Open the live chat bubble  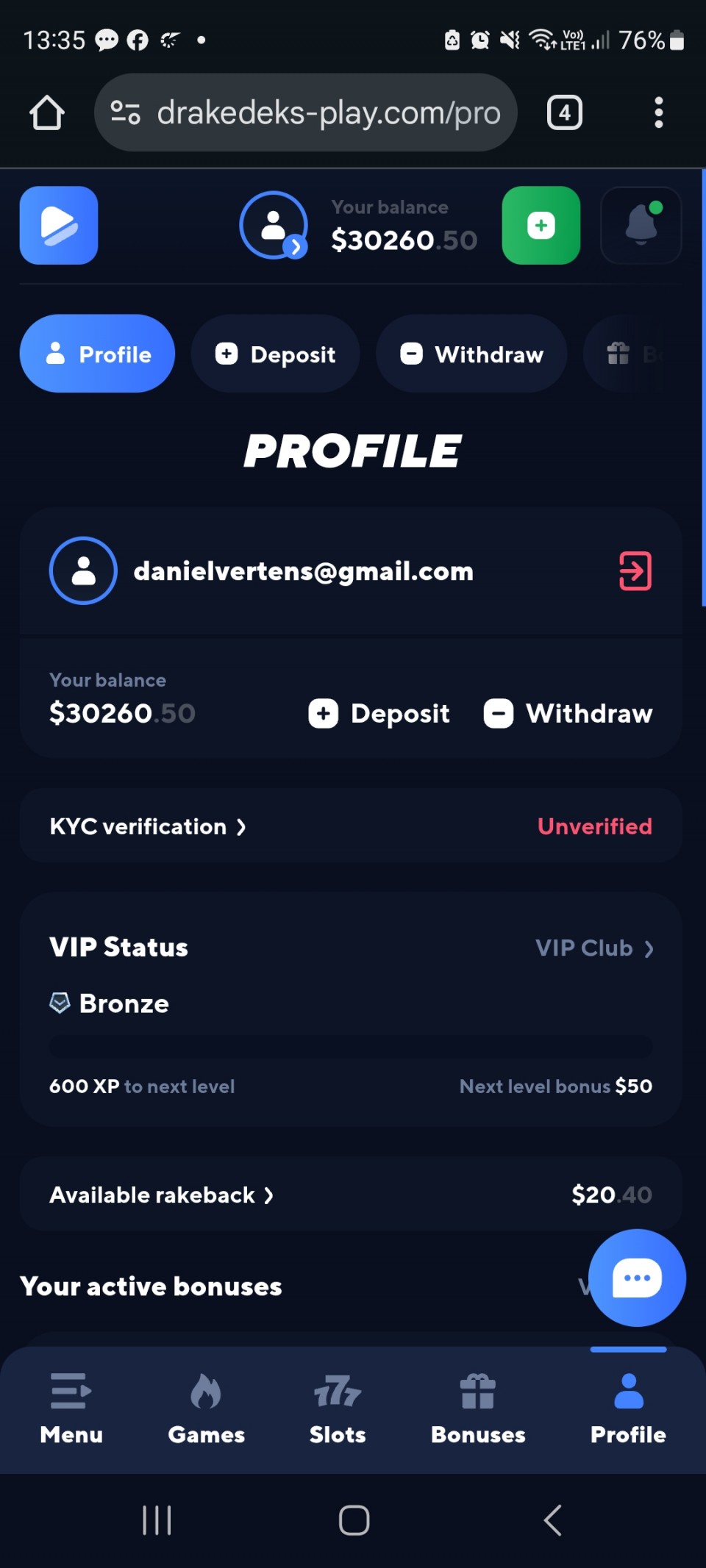[x=637, y=1278]
